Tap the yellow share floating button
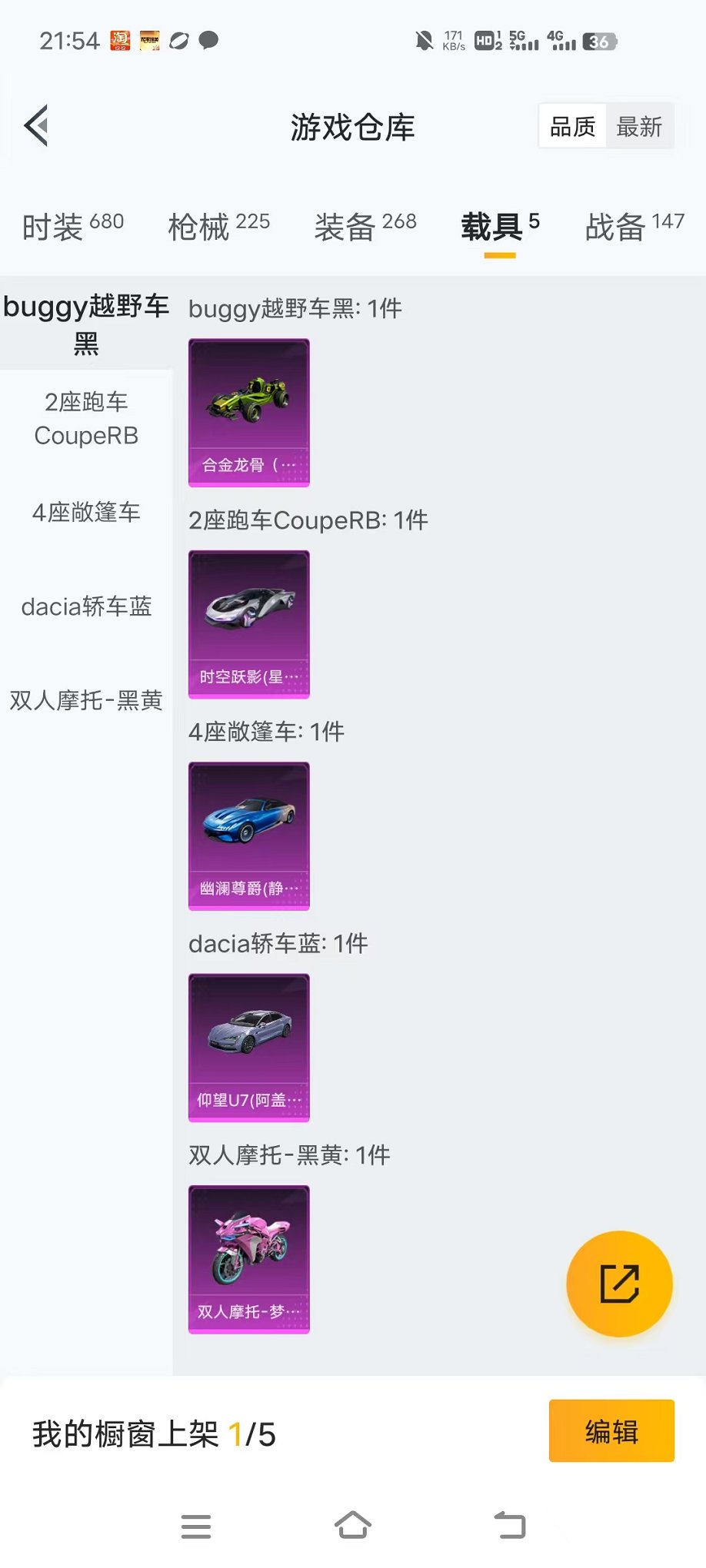The width and height of the screenshot is (706, 1568). [x=619, y=1284]
